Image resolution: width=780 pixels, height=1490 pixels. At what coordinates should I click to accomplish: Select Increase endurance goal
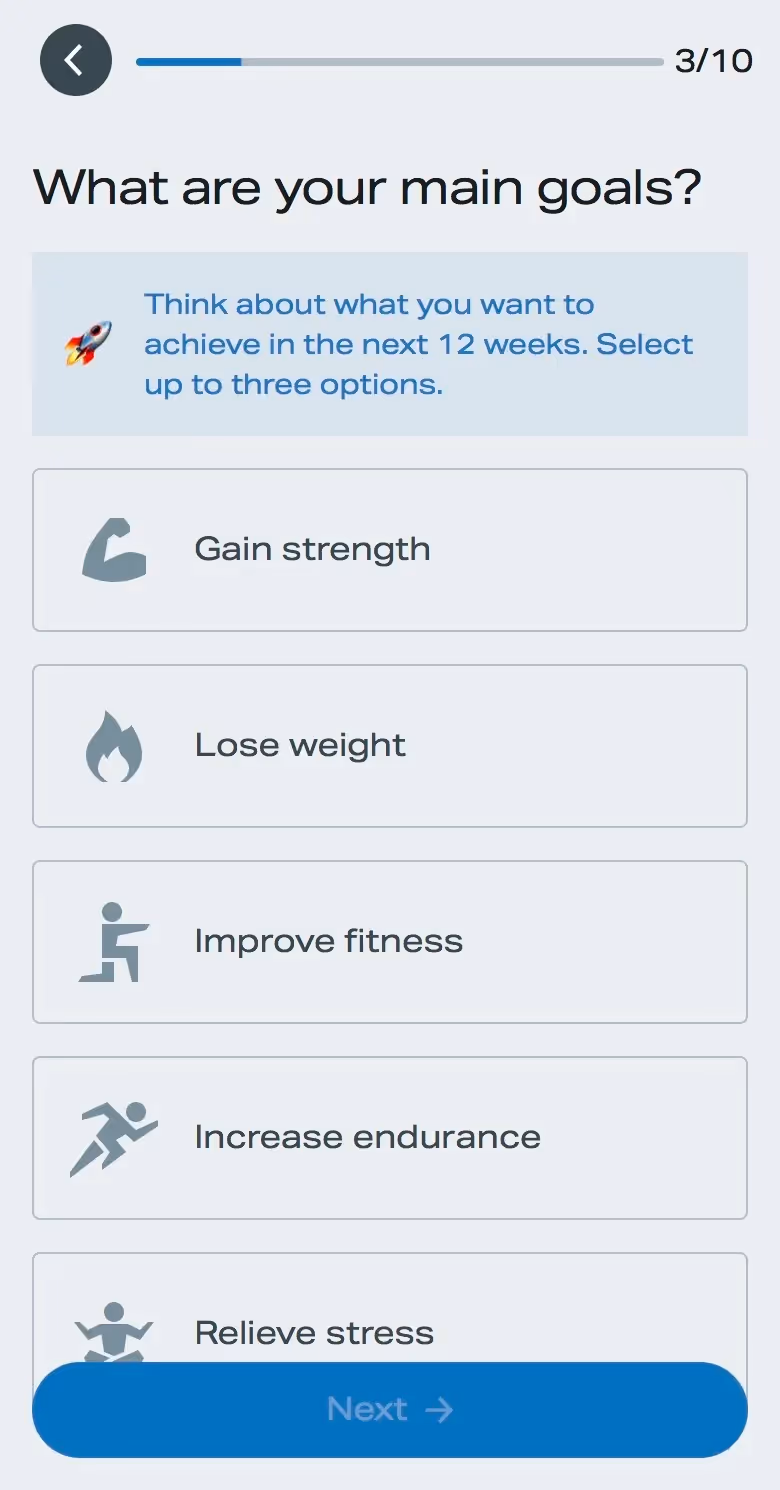[390, 1138]
